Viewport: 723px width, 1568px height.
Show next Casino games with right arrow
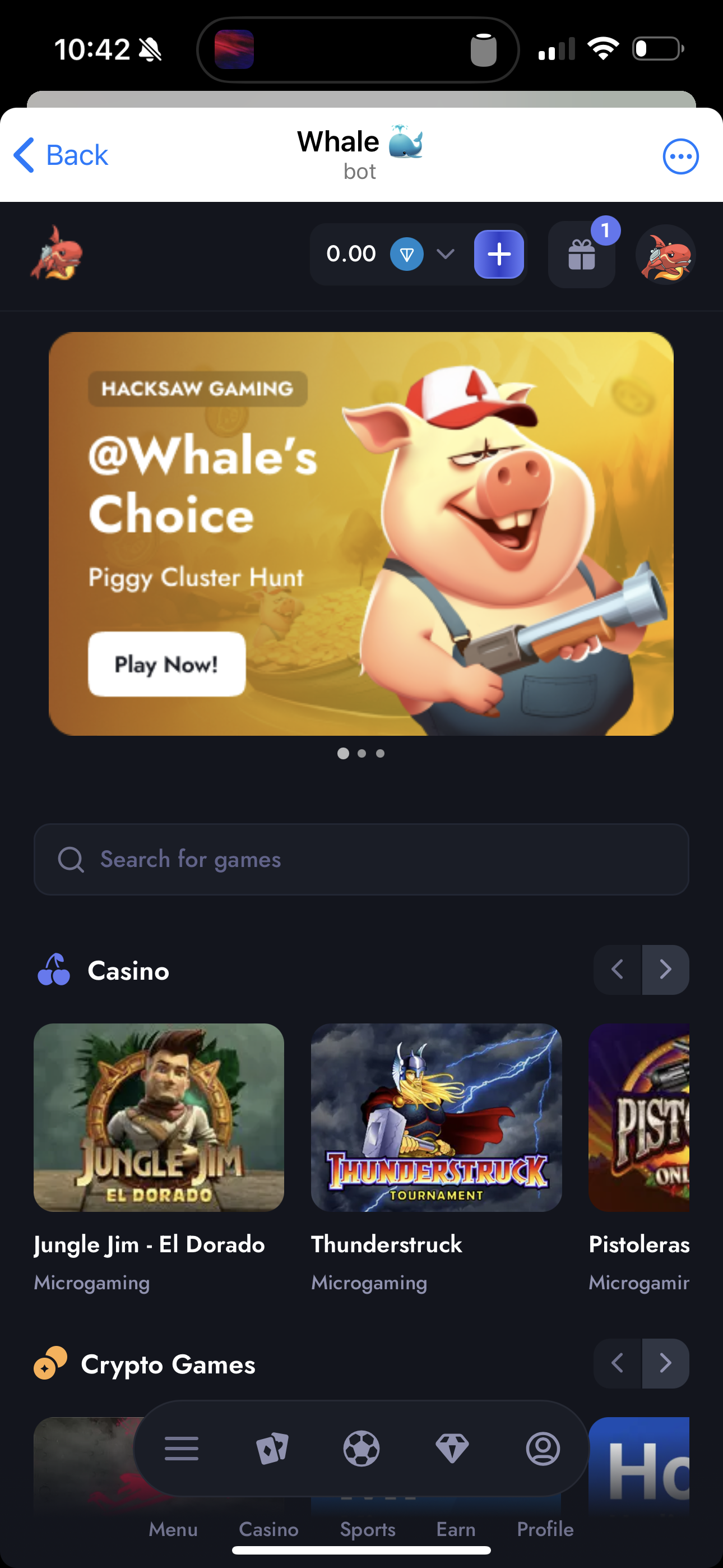pos(665,969)
